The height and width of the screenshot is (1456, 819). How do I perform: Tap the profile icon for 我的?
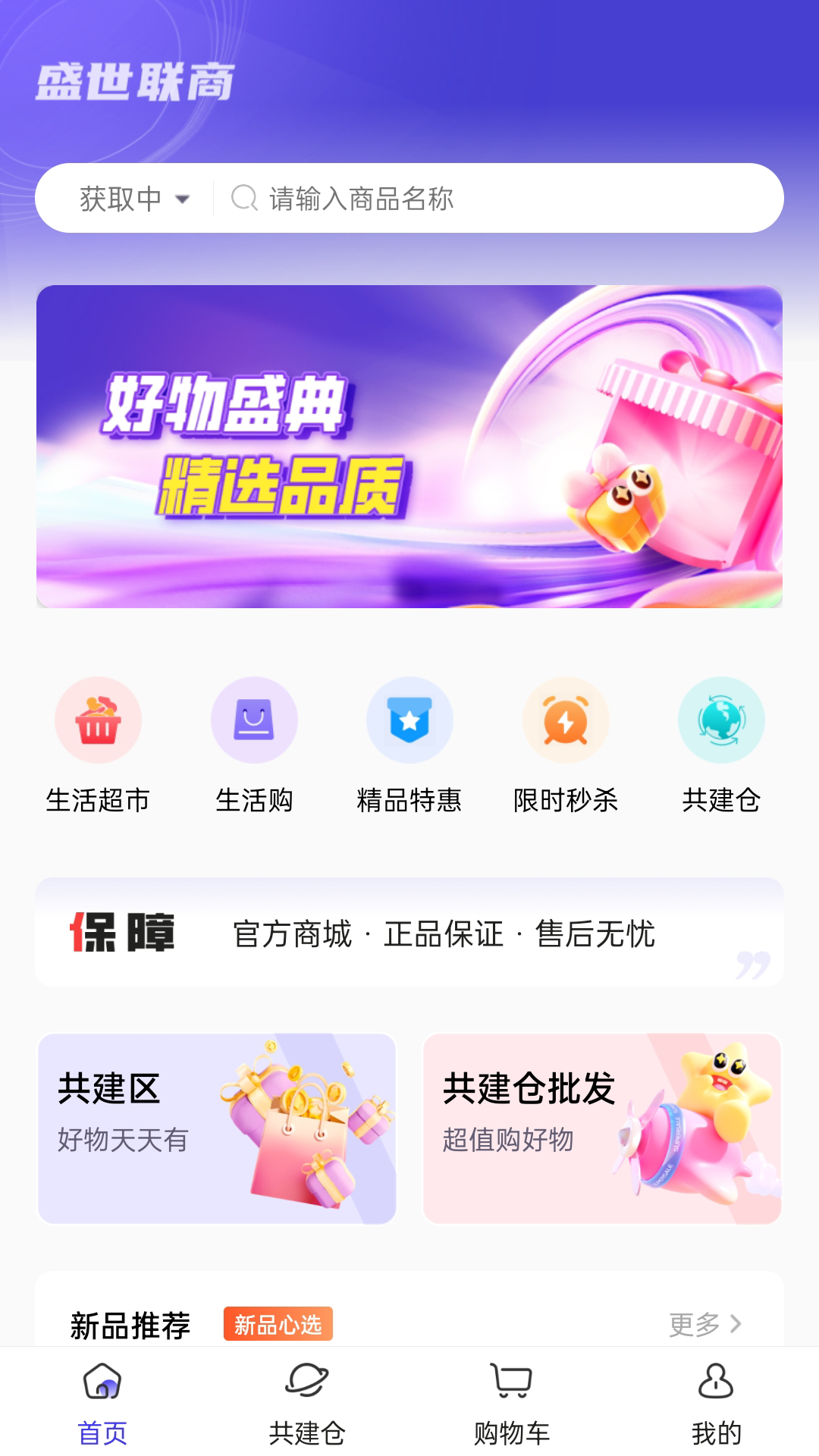[714, 1391]
